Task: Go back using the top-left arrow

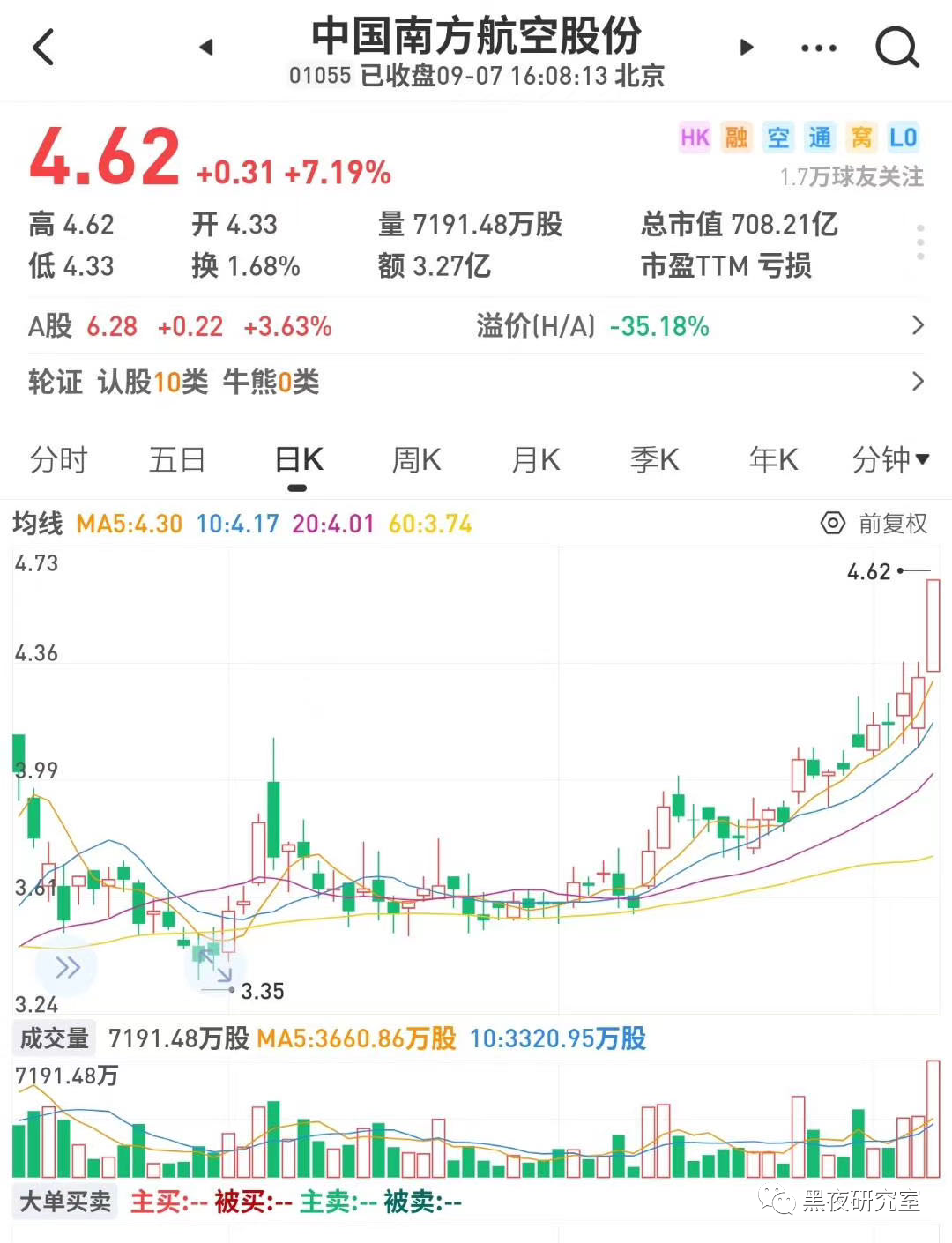Action: pyautogui.click(x=43, y=48)
